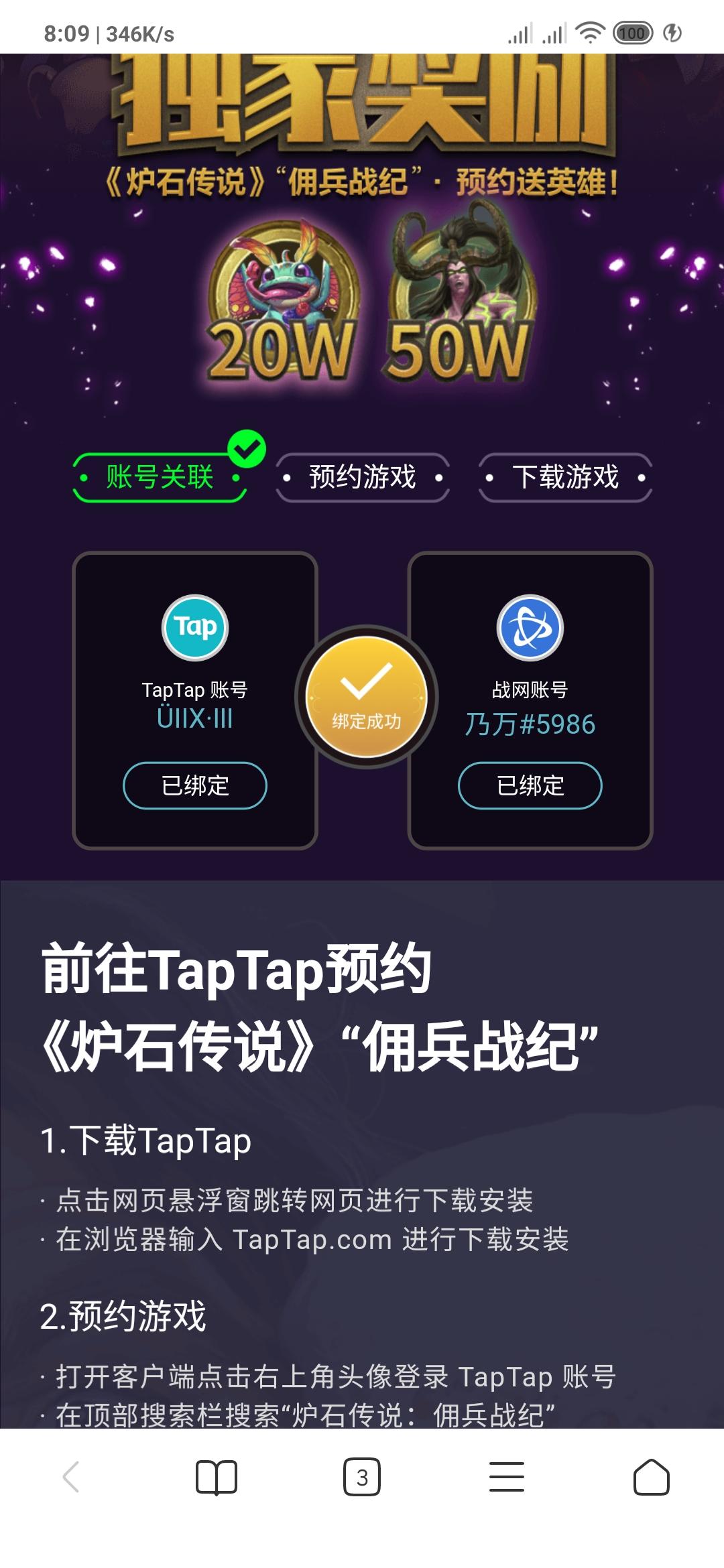Toggle the 账号关联 completed step
The image size is (724, 1568).
(x=159, y=477)
